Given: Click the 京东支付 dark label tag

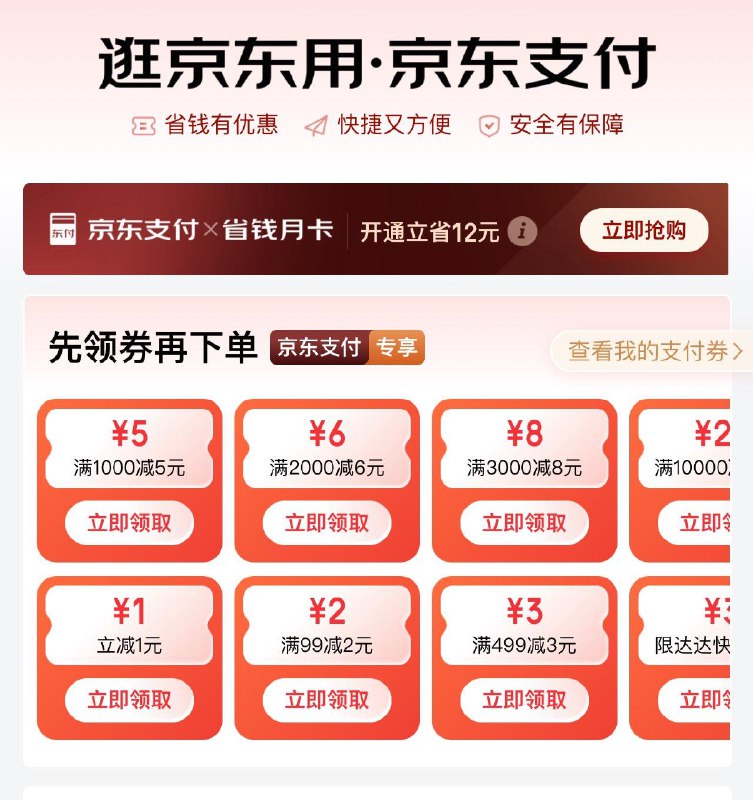Looking at the screenshot, I should [x=317, y=346].
